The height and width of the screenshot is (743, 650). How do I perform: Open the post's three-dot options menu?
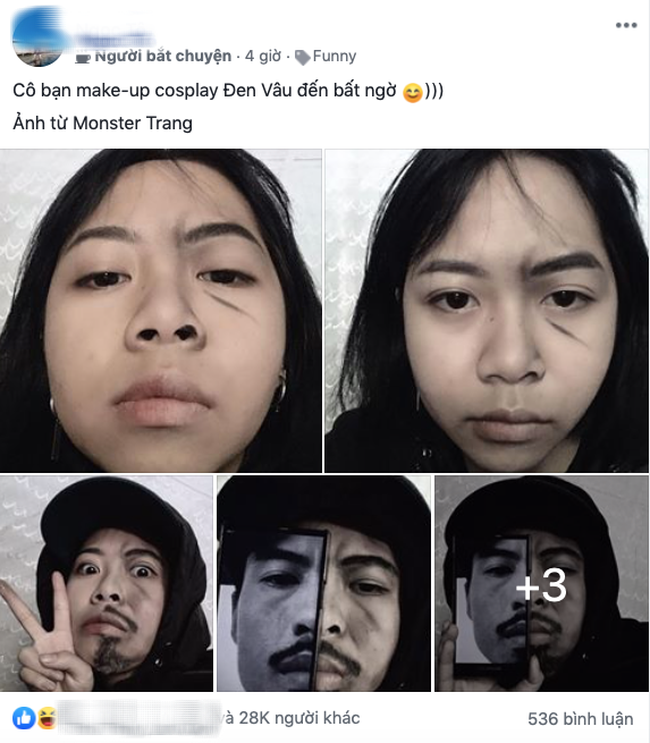pos(626,24)
